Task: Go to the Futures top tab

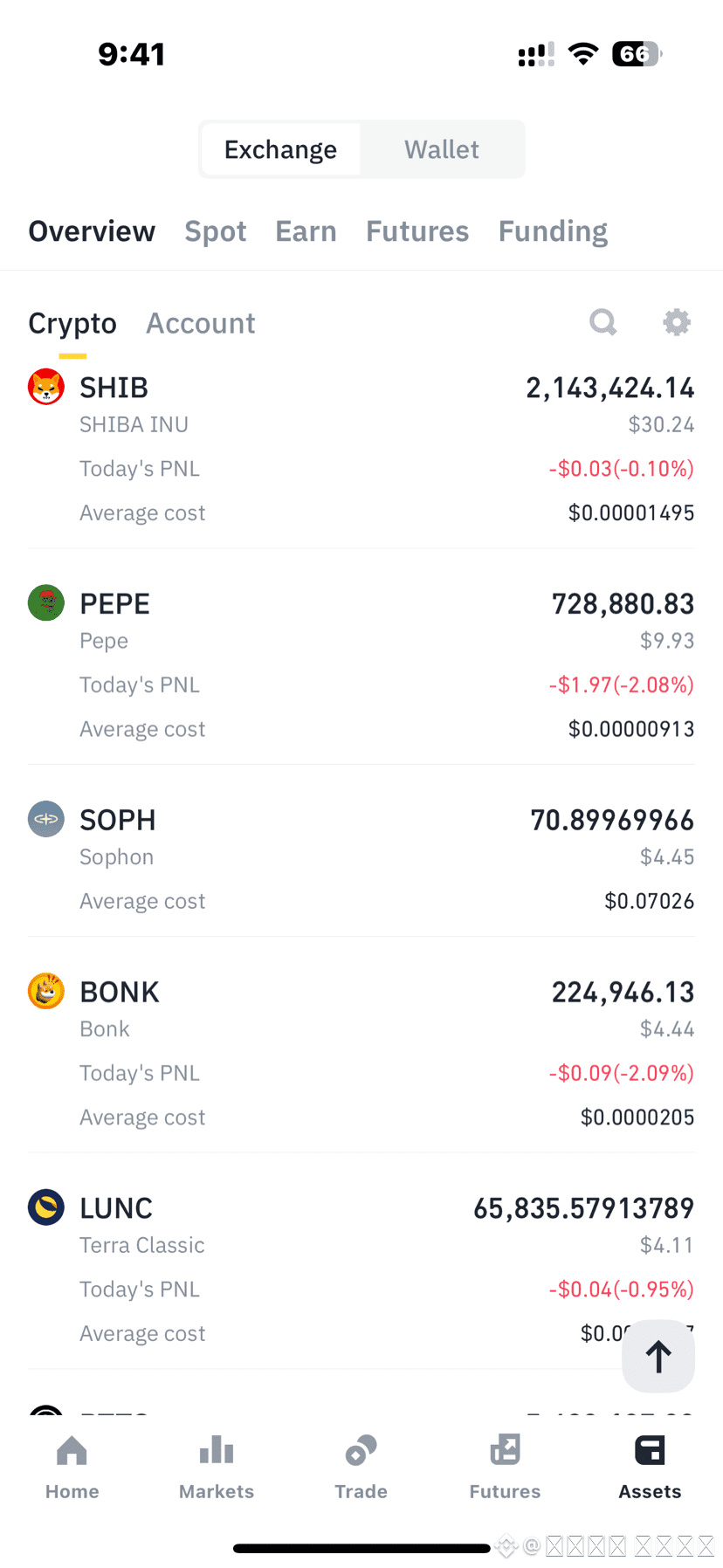Action: [x=417, y=231]
